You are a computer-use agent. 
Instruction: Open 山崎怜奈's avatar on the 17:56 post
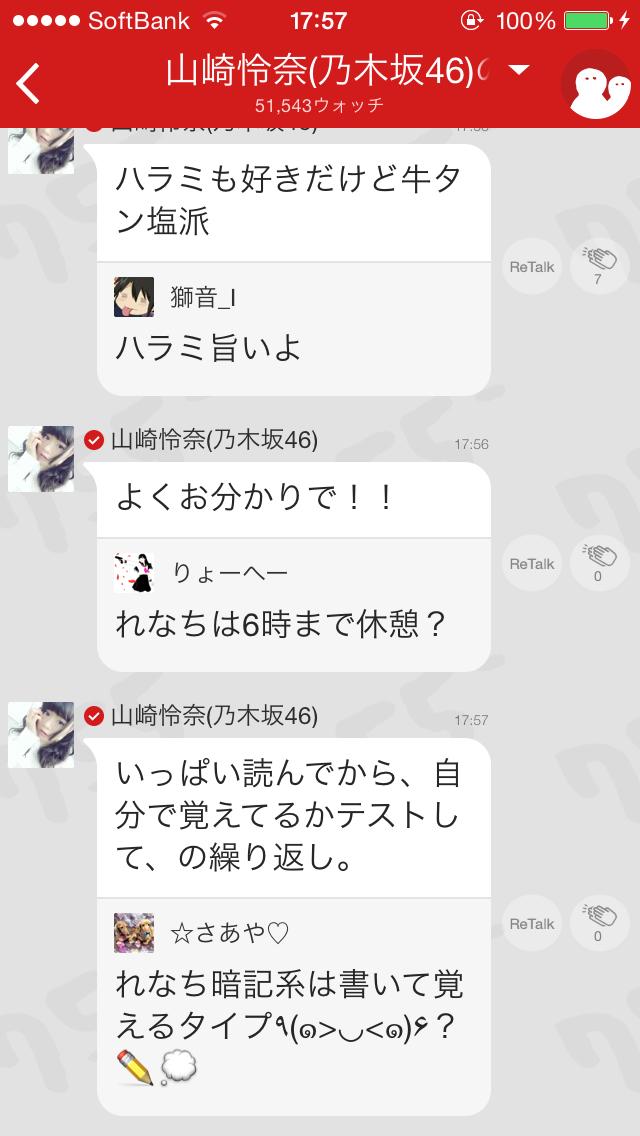pos(41,458)
